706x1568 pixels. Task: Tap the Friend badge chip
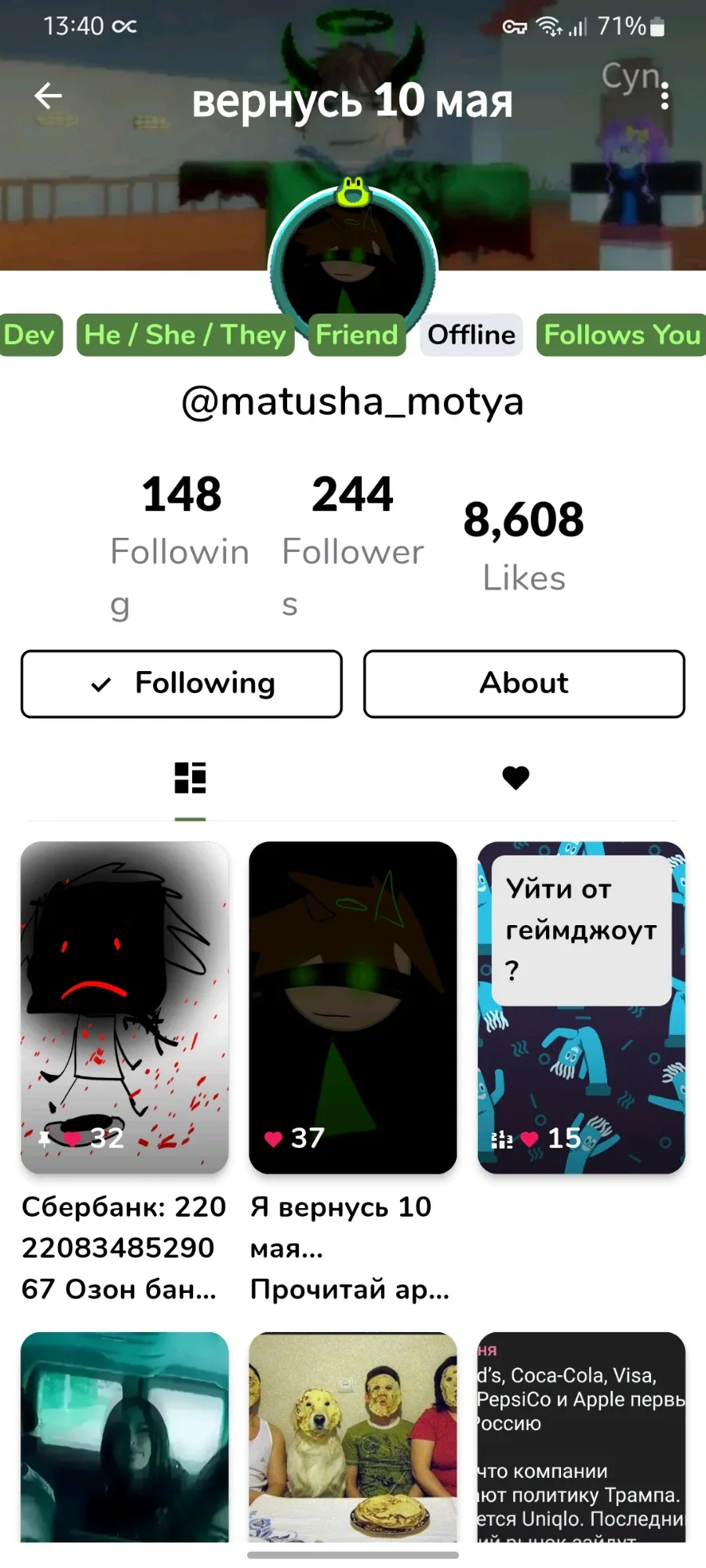pos(357,335)
